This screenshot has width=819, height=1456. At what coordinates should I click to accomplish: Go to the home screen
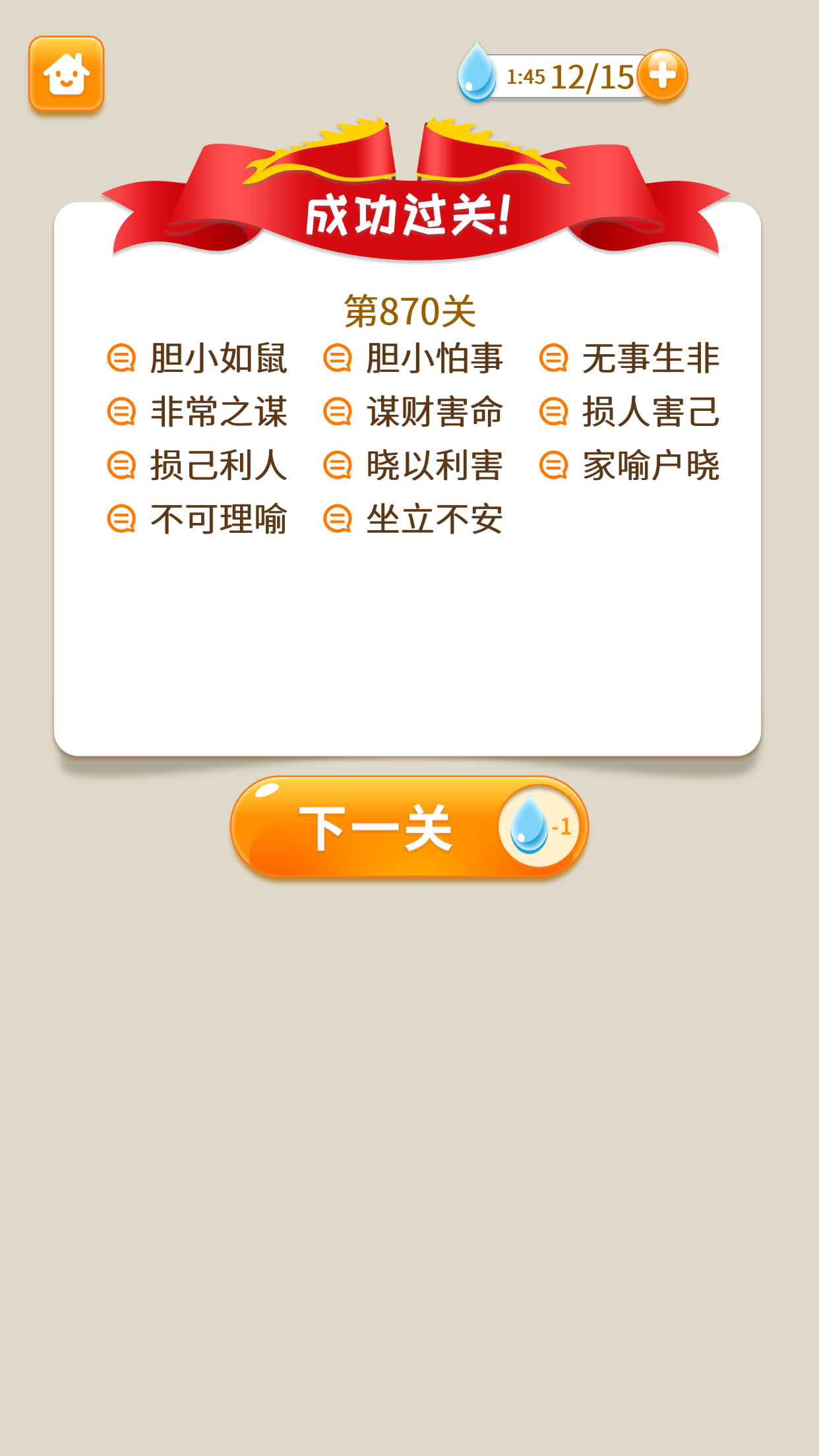coord(66,73)
